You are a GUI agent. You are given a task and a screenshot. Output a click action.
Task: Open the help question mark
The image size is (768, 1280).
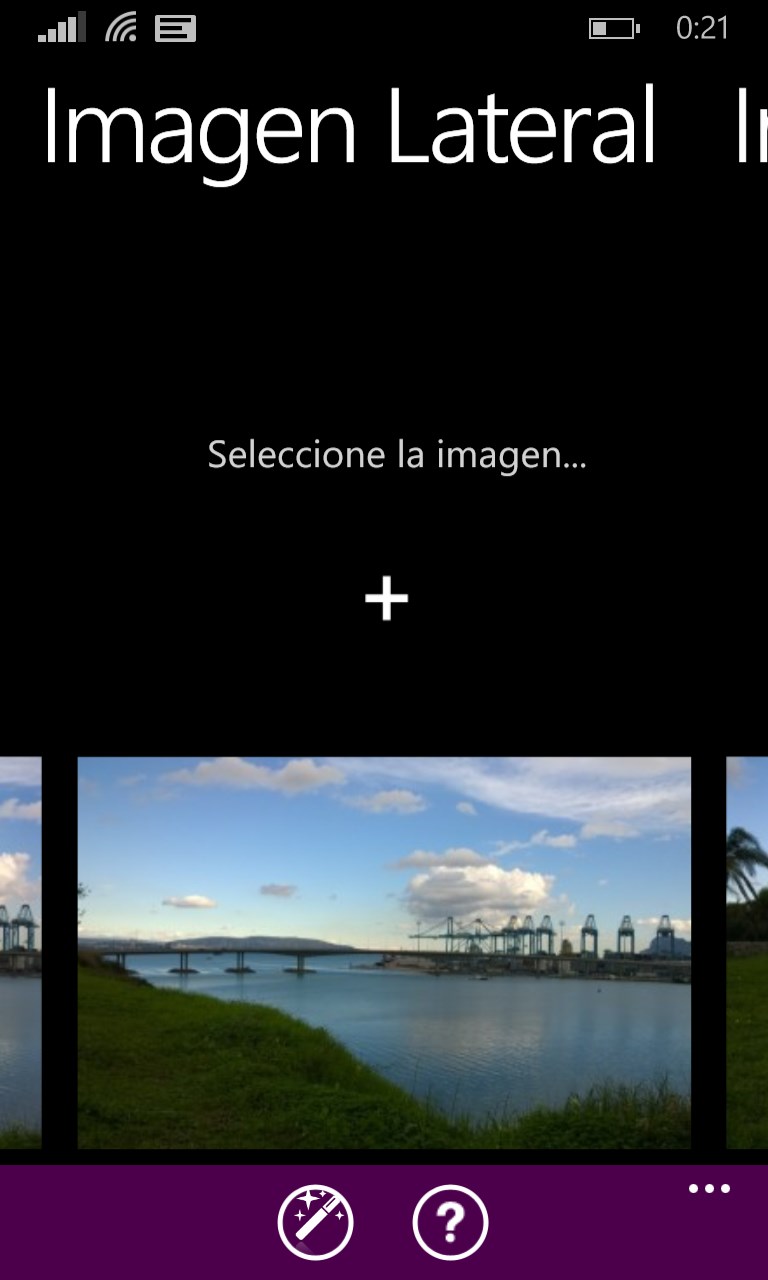pyautogui.click(x=450, y=1221)
